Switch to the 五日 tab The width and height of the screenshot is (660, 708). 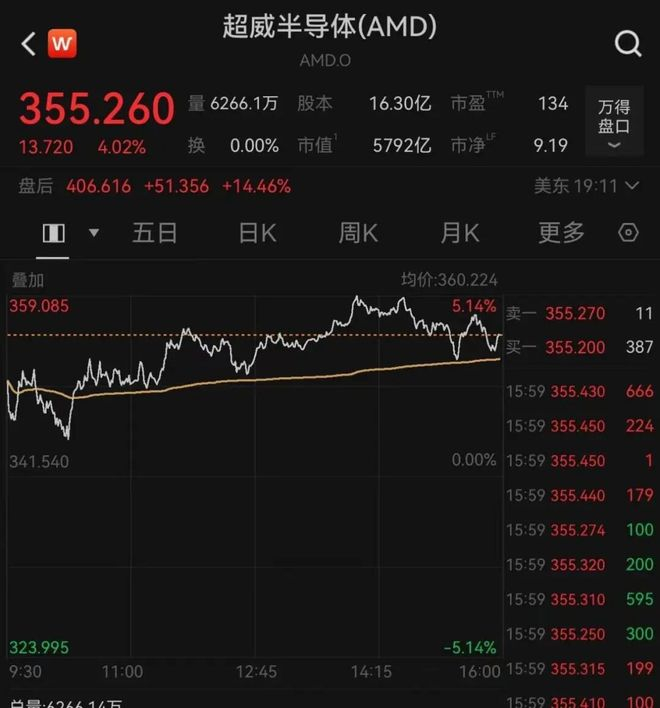click(155, 233)
